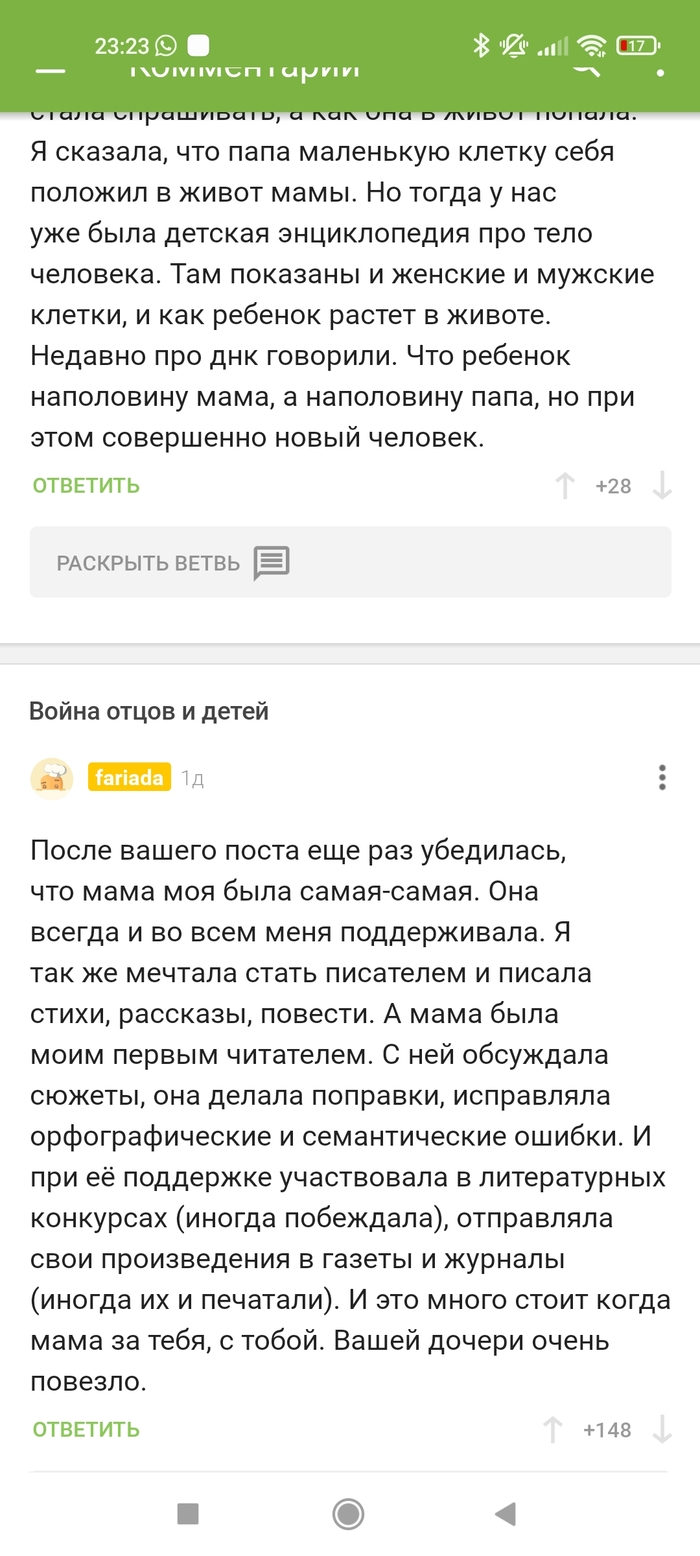Expand the collapsed comment branch

click(350, 563)
